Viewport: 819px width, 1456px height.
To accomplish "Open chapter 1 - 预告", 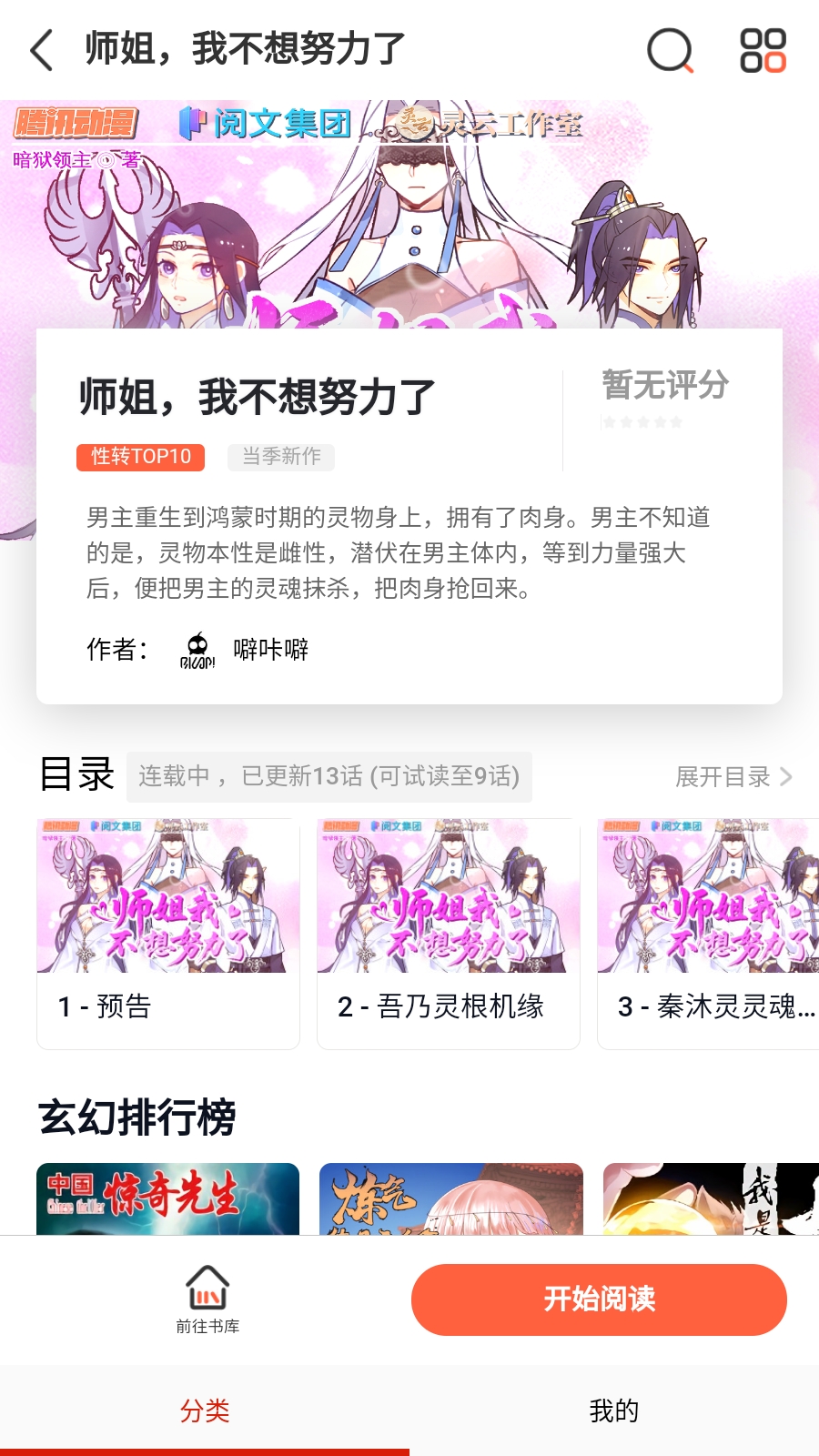I will (x=168, y=934).
